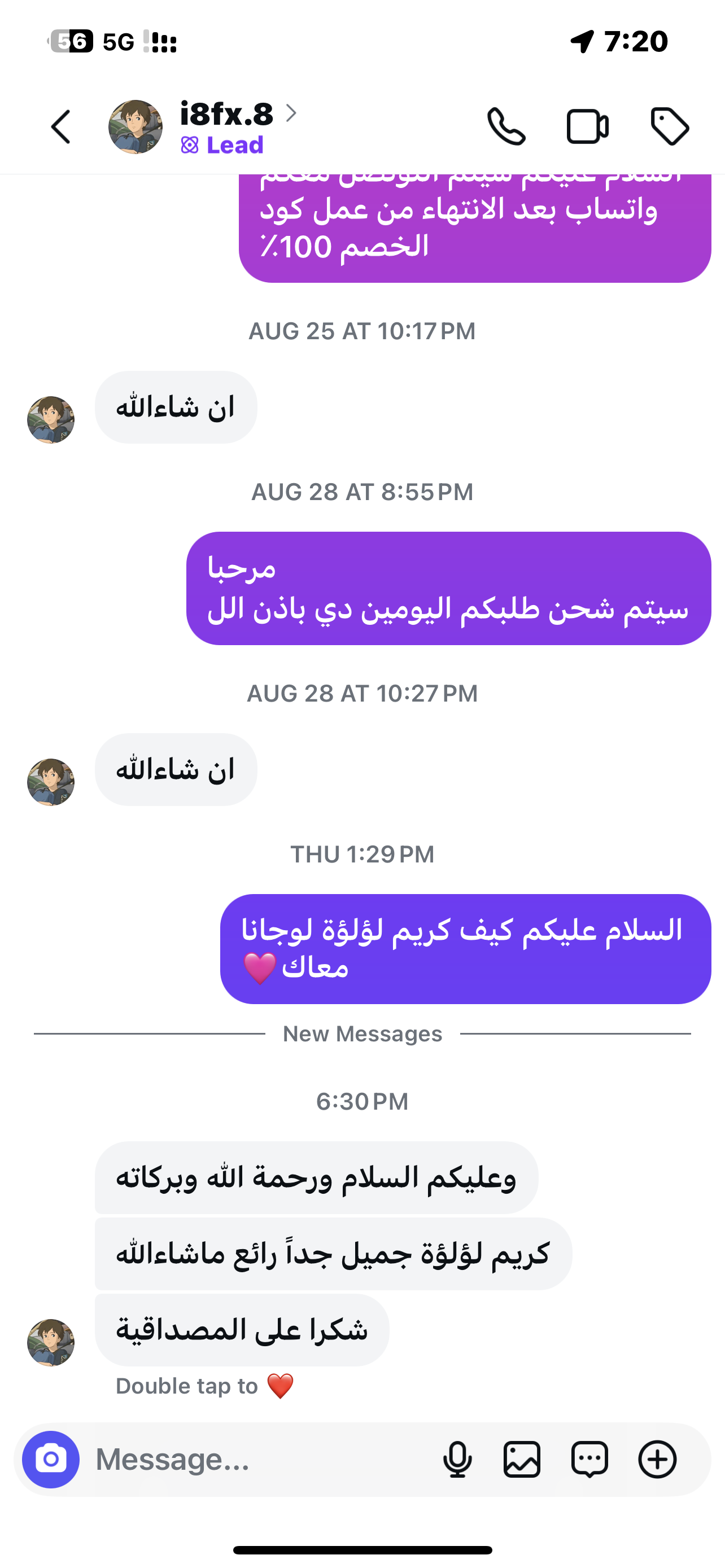Go back to the message list

pos(61,127)
